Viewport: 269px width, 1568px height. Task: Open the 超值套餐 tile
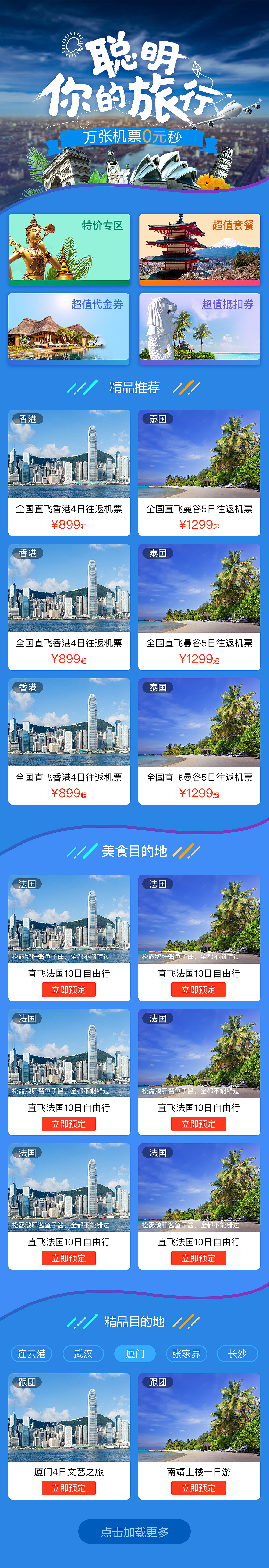(199, 248)
